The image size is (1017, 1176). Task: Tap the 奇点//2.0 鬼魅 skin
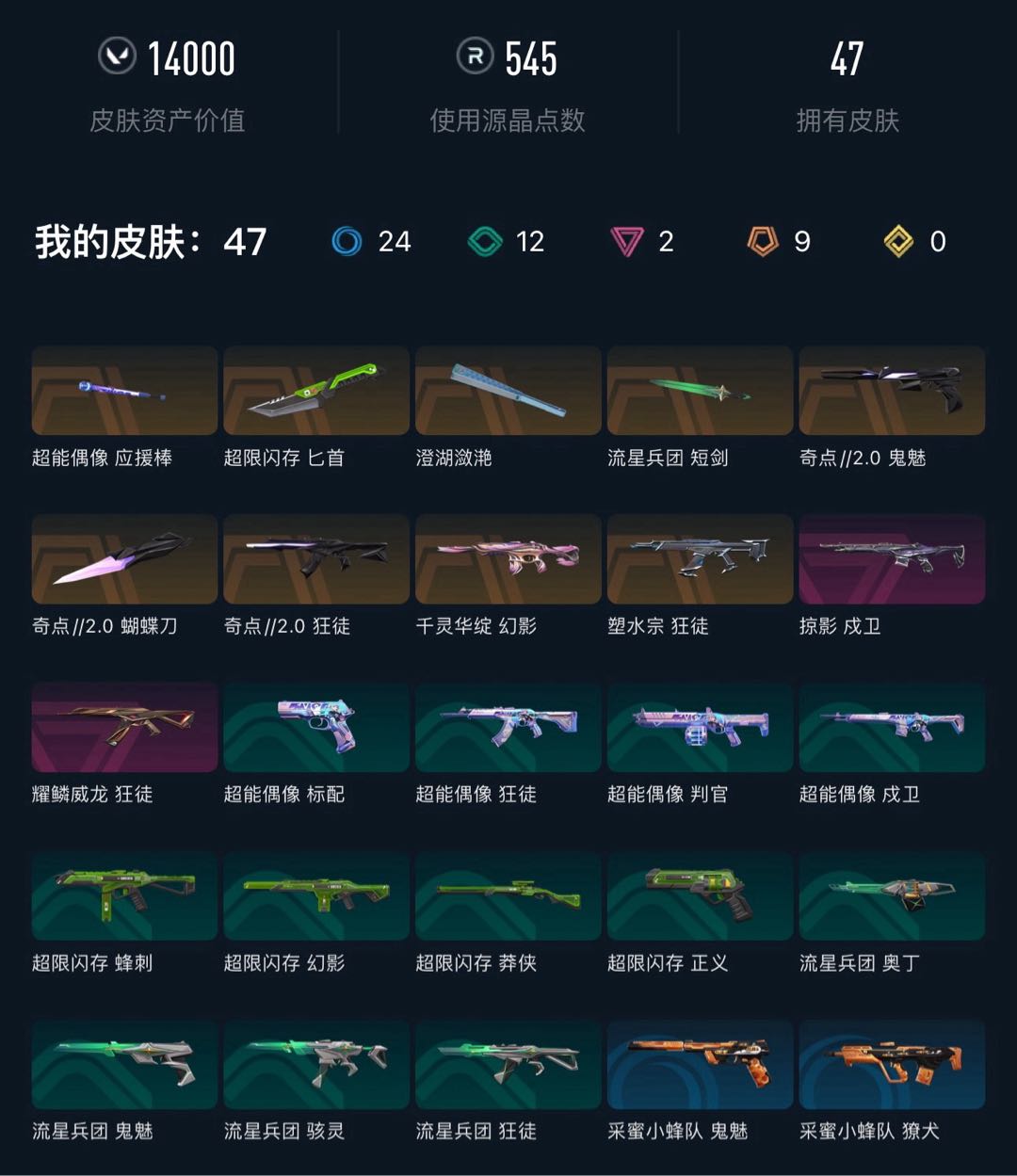(x=892, y=390)
